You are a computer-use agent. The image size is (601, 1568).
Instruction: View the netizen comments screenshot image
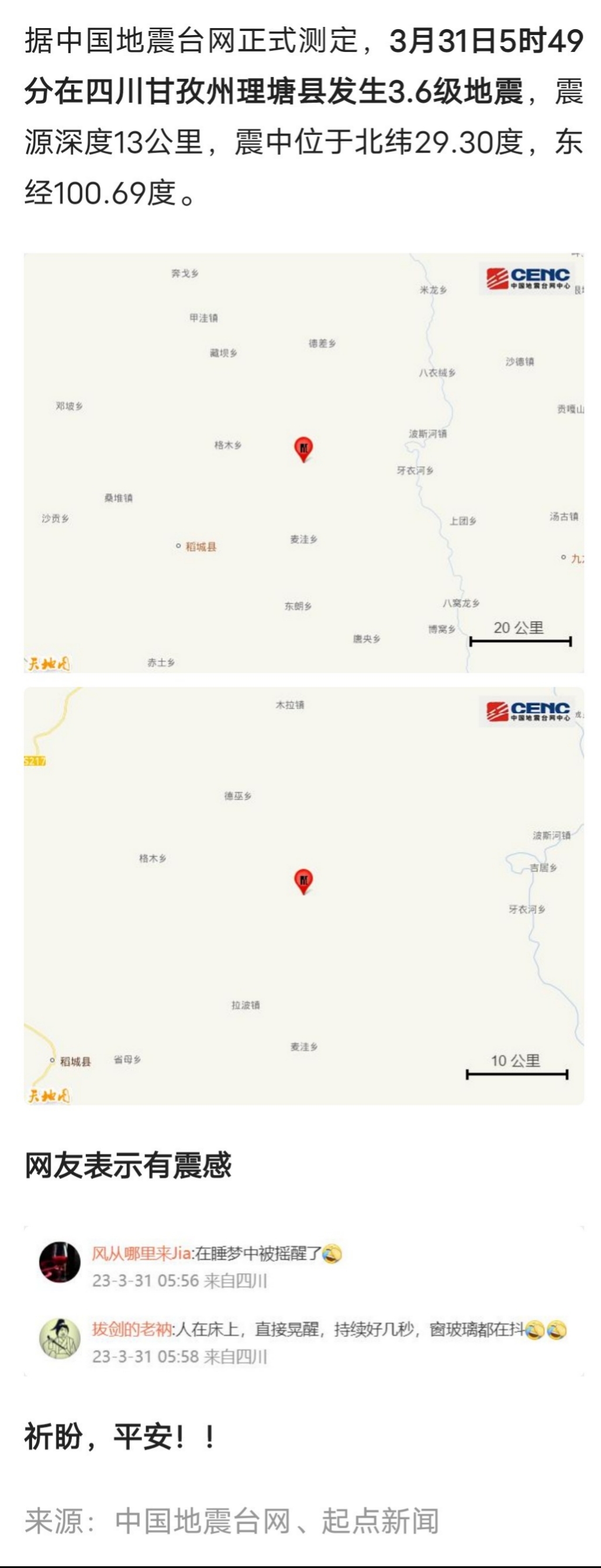pos(304,1302)
